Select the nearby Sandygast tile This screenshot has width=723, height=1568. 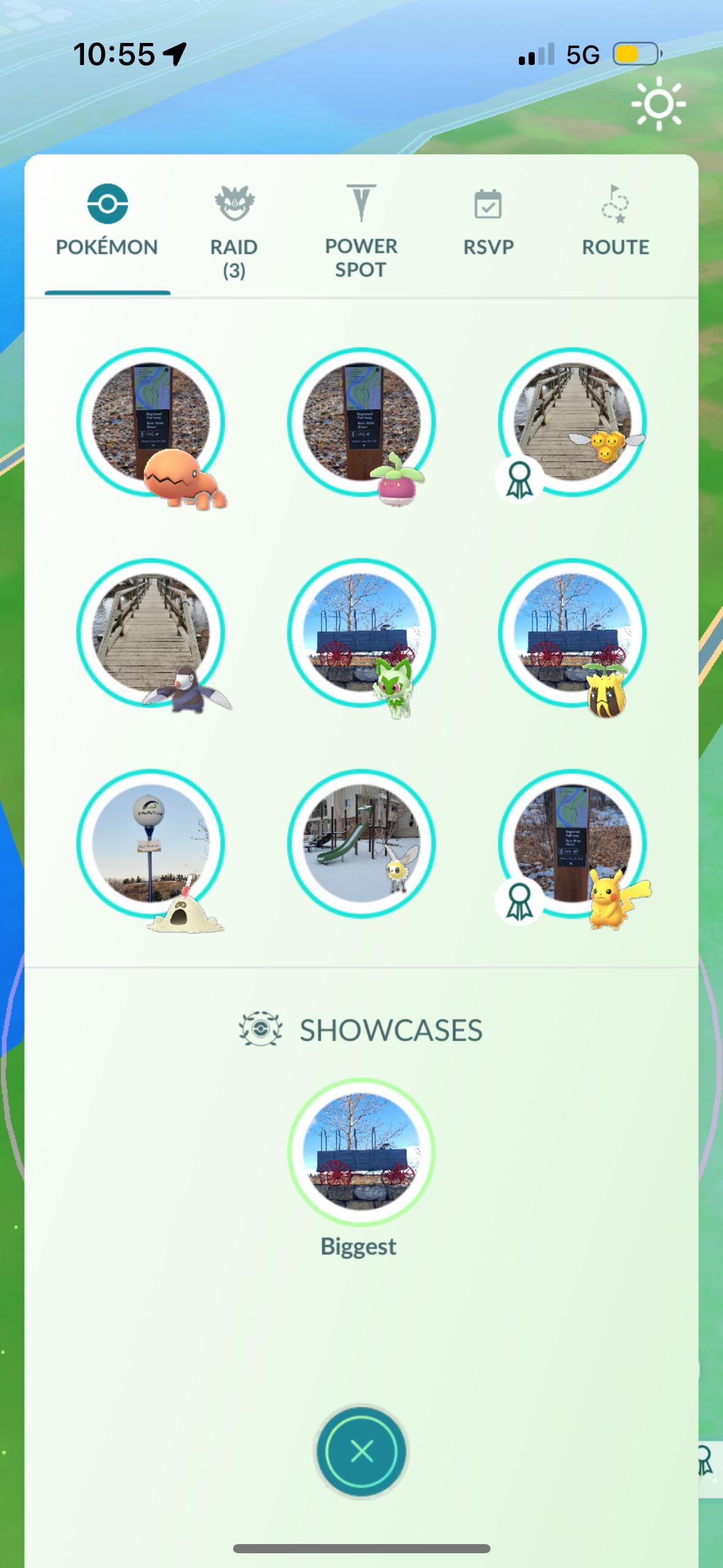pyautogui.click(x=151, y=844)
